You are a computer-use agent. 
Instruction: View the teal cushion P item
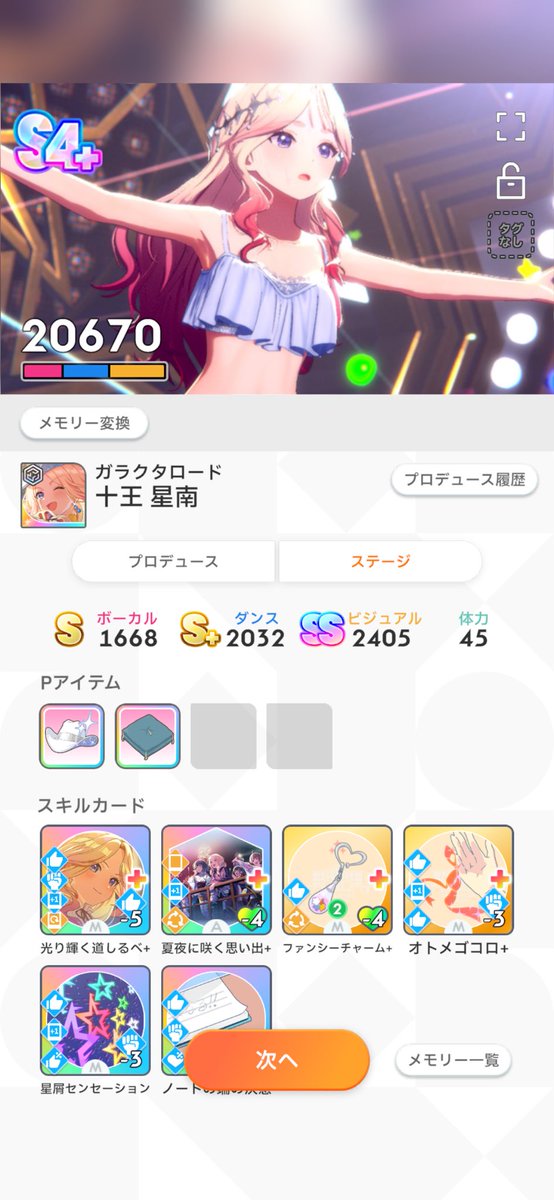click(148, 736)
